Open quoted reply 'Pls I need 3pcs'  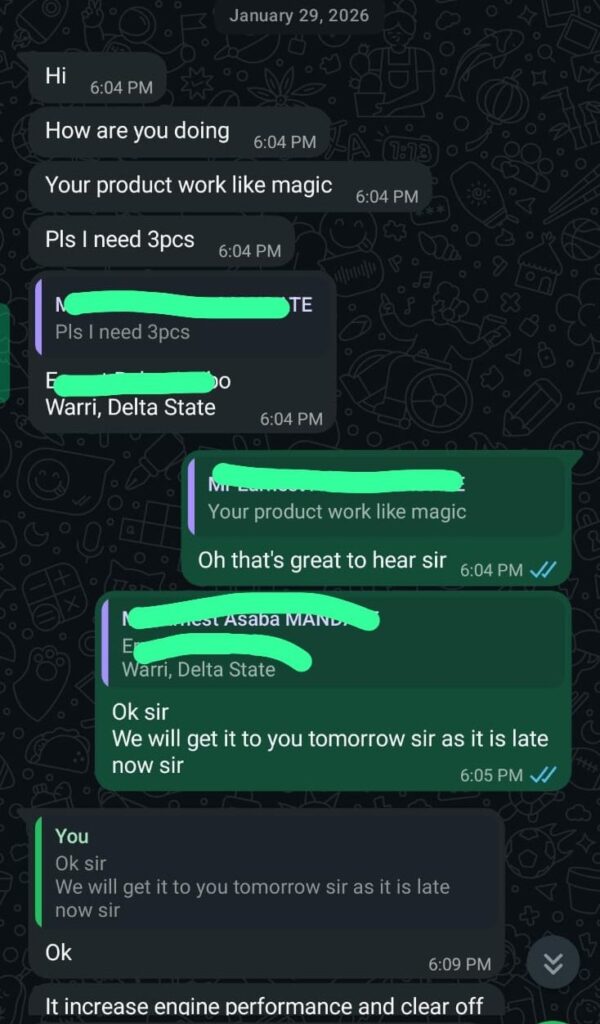(180, 320)
